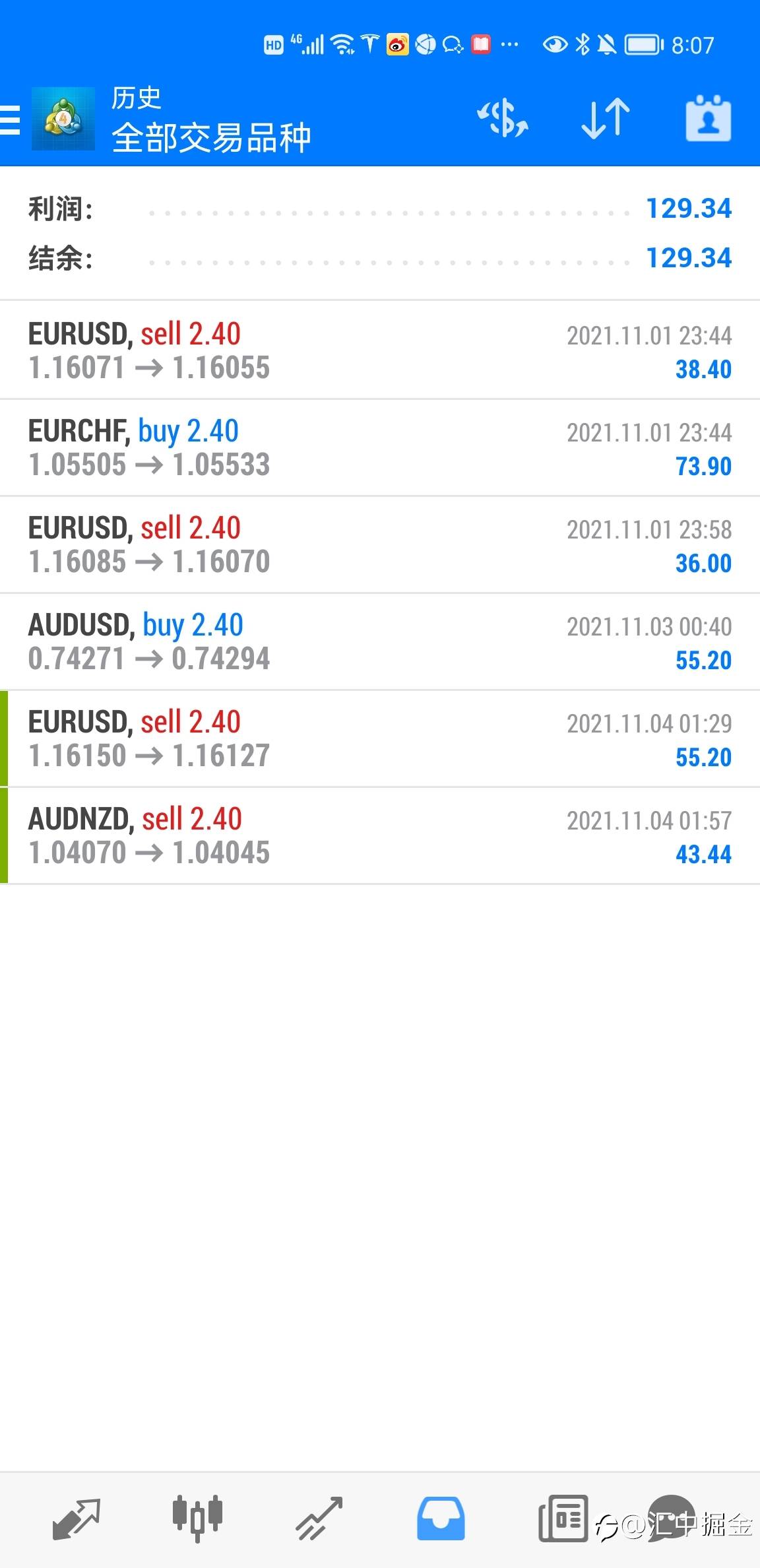The height and width of the screenshot is (1568, 760).
Task: Choose history period with the calendar icon
Action: 709,118
